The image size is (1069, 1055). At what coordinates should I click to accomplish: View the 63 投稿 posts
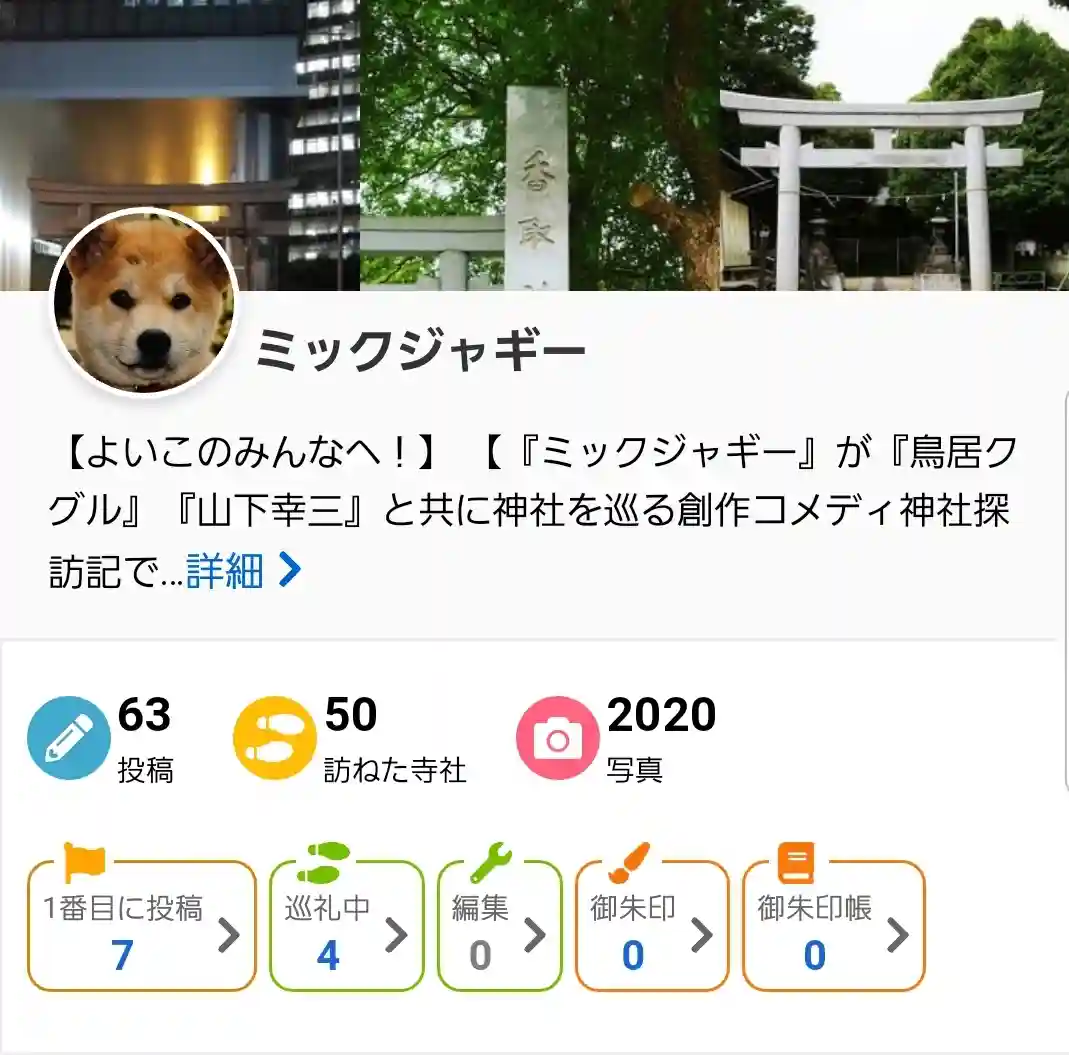click(102, 738)
